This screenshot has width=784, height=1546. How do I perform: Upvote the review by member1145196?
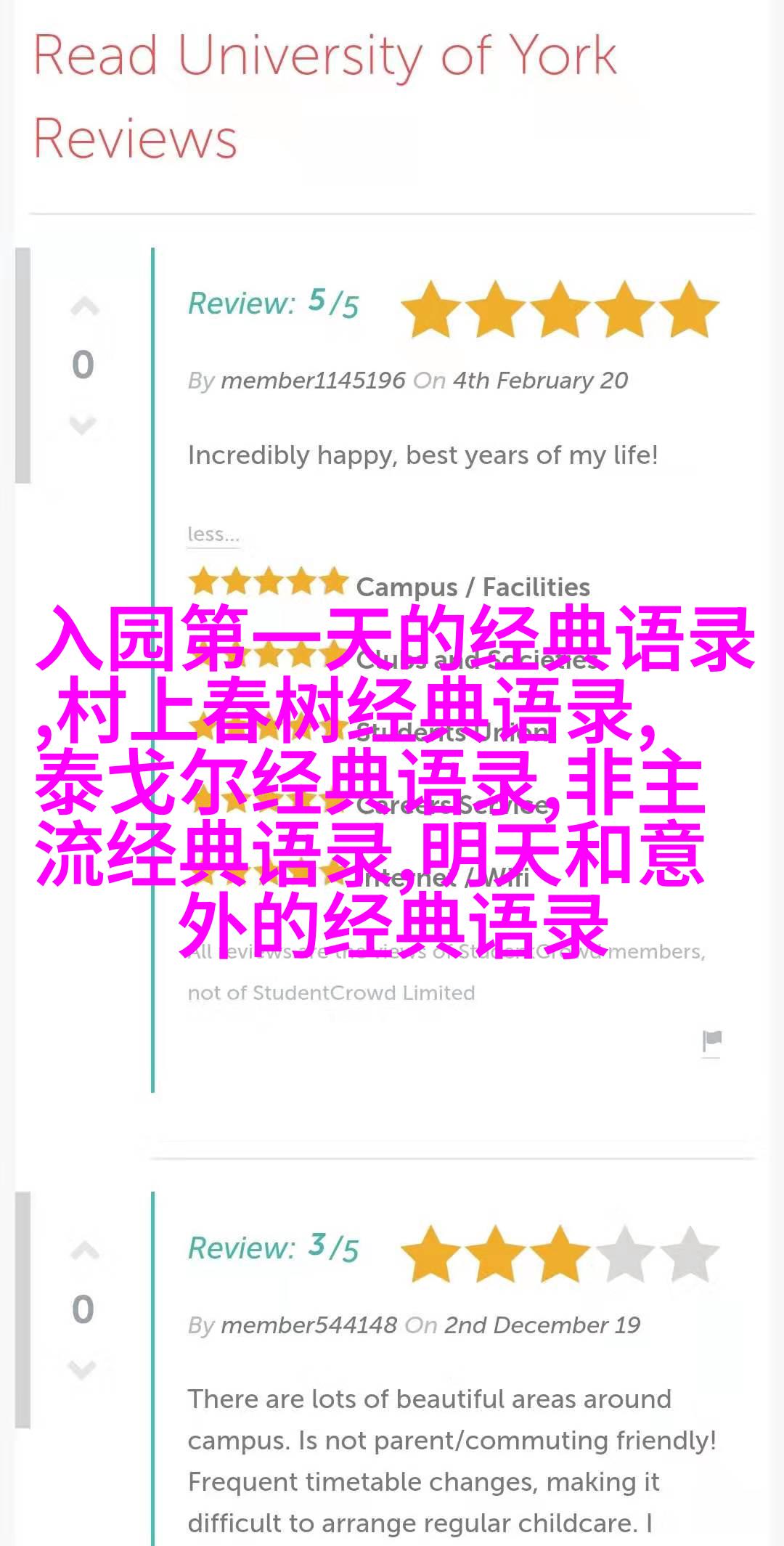(x=84, y=308)
